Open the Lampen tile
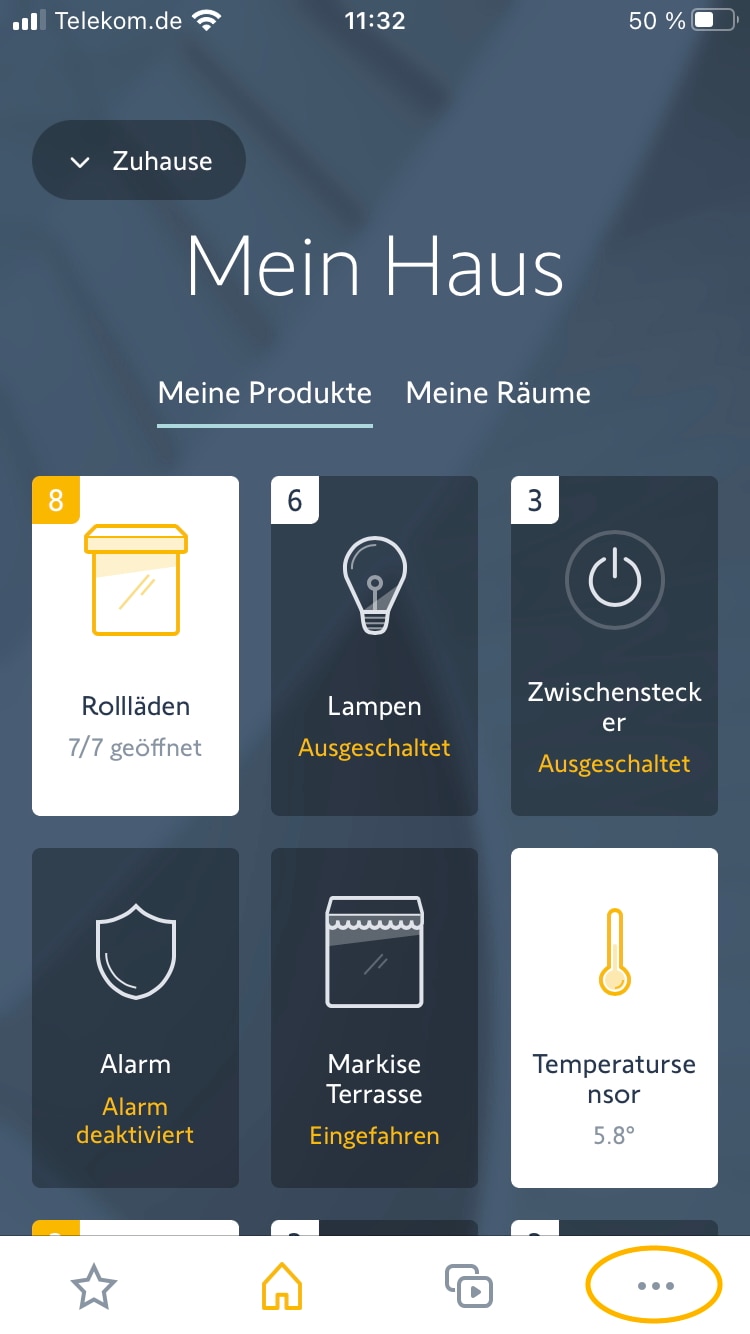 pos(374,645)
